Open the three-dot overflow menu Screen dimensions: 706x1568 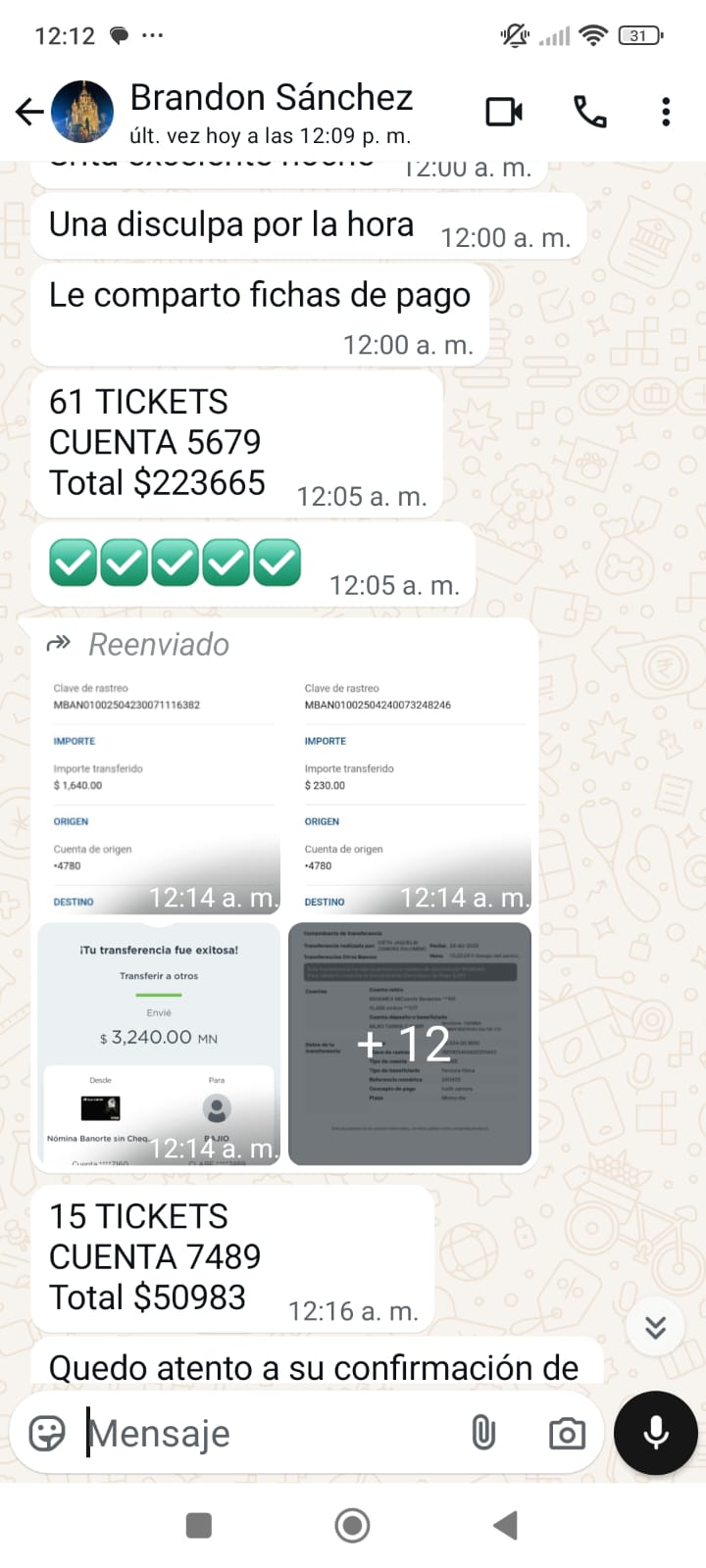pos(666,112)
